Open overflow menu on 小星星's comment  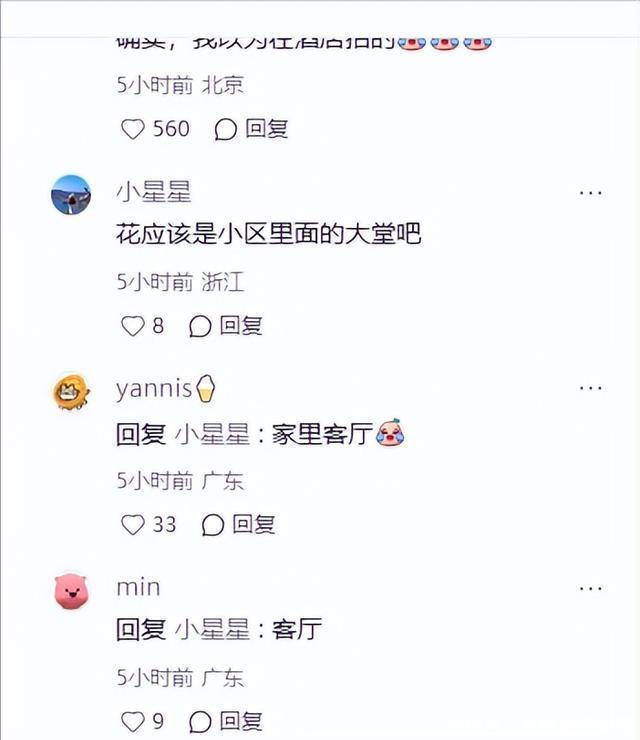tap(591, 192)
